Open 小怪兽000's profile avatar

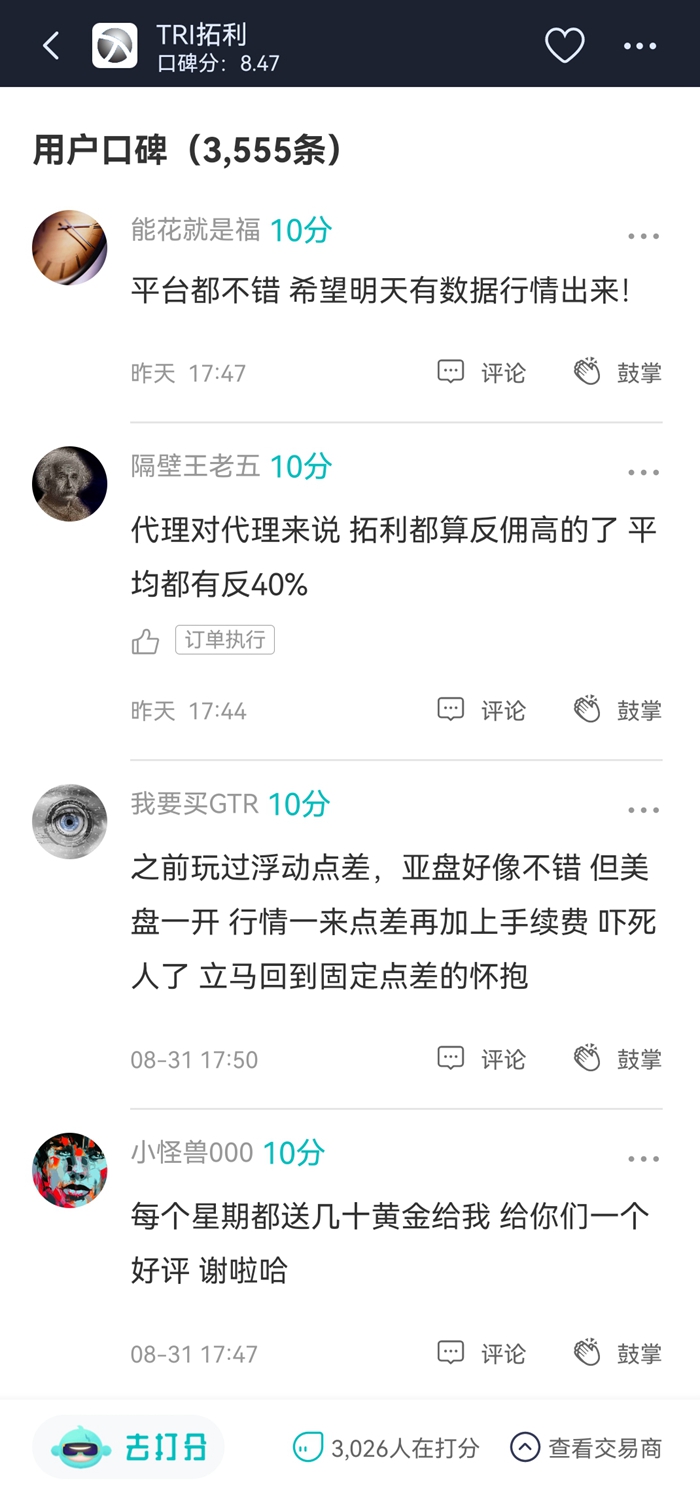(69, 1169)
